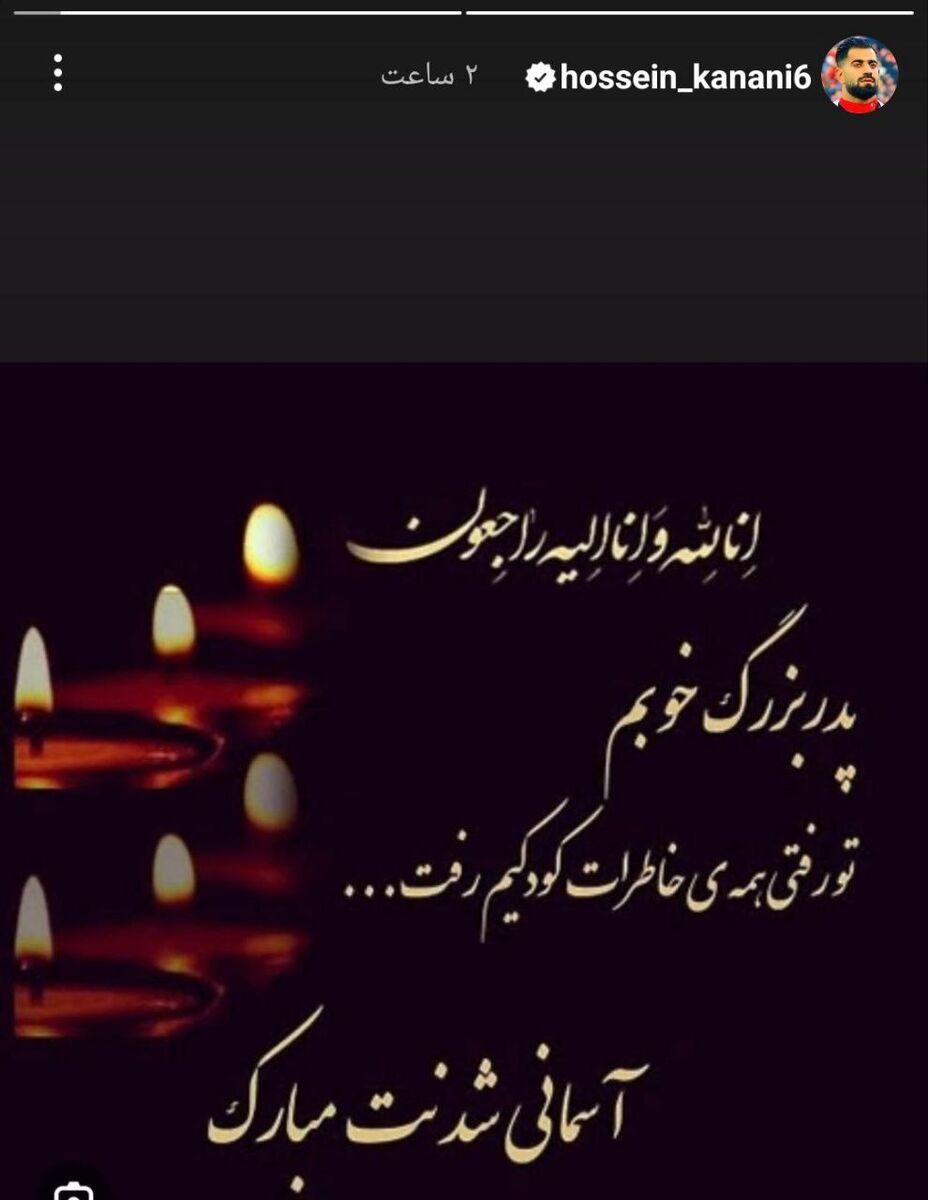This screenshot has width=928, height=1200.
Task: Tap the hossein_kanani6 username
Action: coord(685,77)
